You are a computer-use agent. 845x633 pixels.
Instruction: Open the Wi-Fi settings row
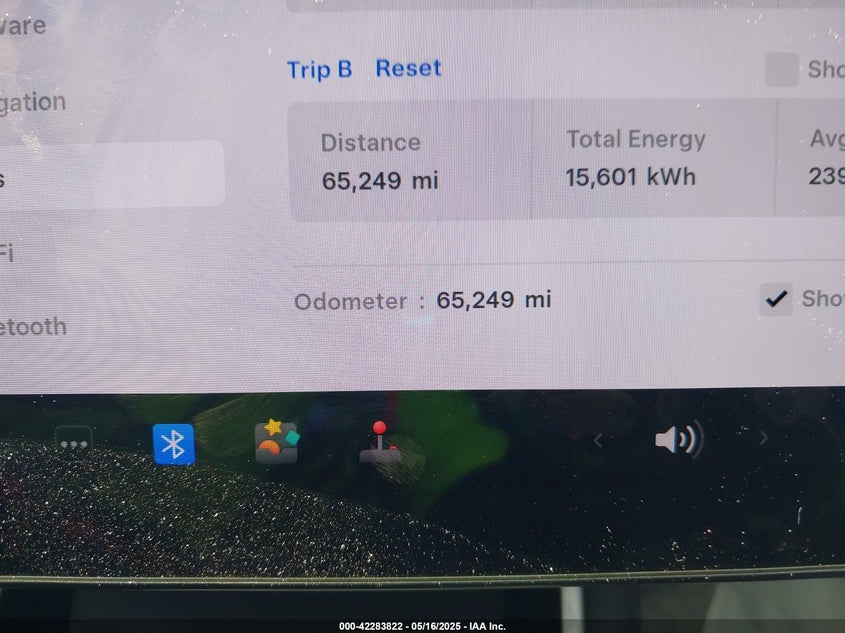coord(8,252)
